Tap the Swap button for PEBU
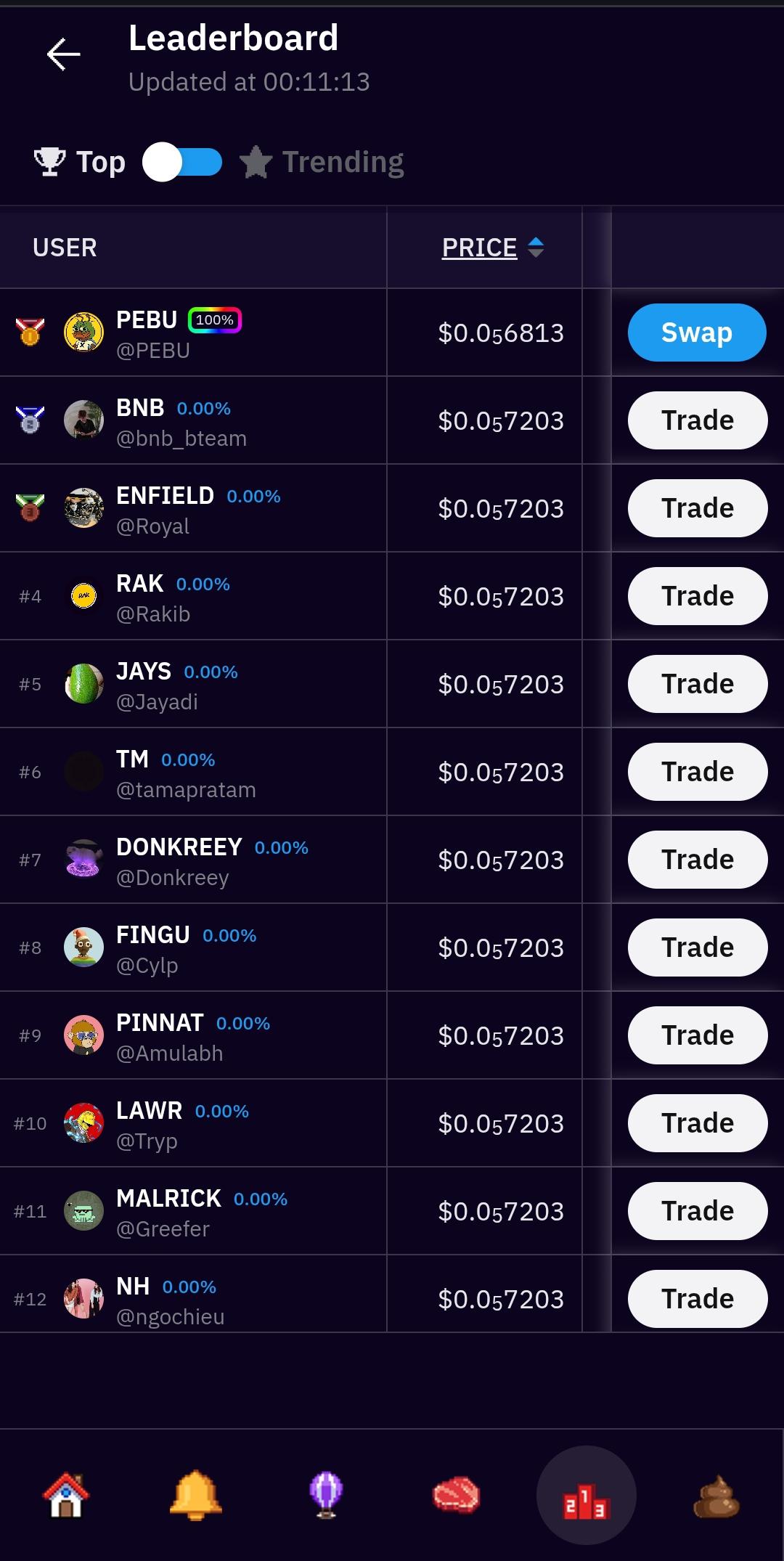The height and width of the screenshot is (1561, 784). (x=696, y=333)
